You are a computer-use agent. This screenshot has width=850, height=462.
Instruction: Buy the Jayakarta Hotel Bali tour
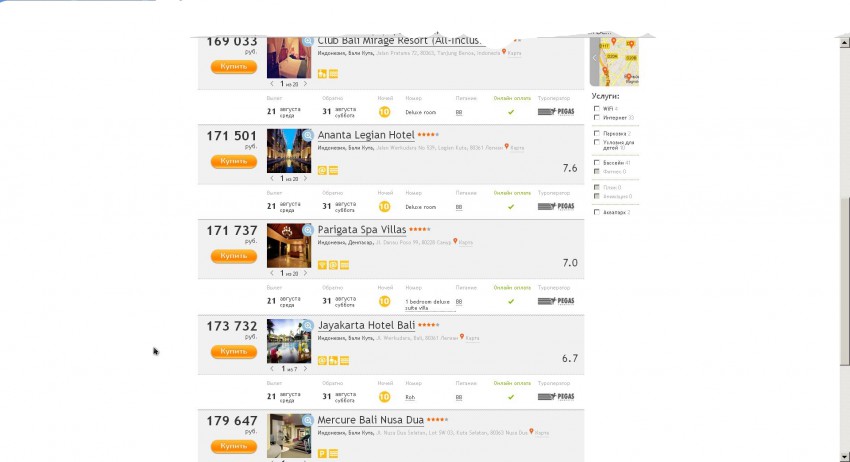[233, 351]
